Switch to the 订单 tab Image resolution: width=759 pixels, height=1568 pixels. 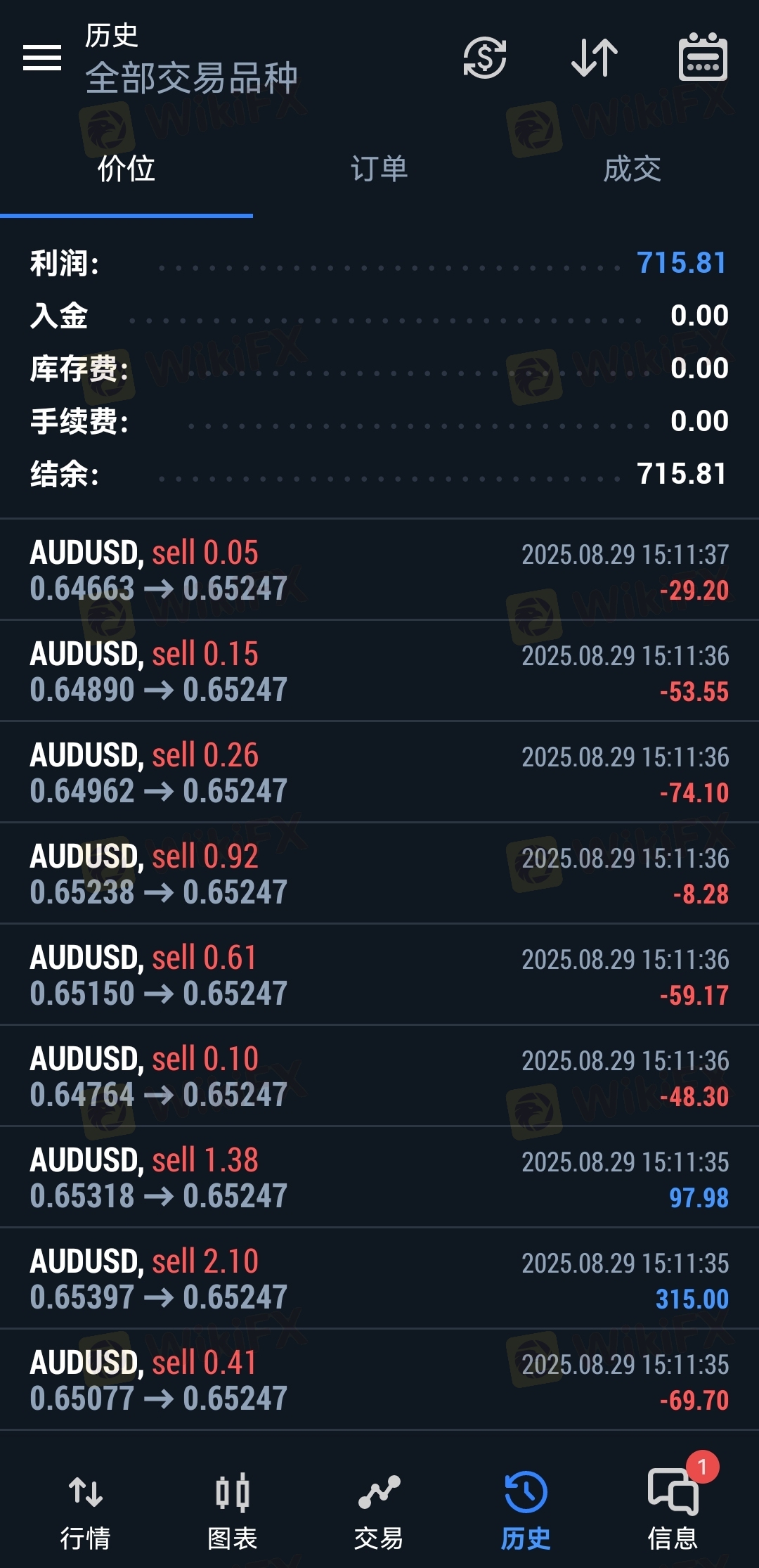click(x=379, y=169)
